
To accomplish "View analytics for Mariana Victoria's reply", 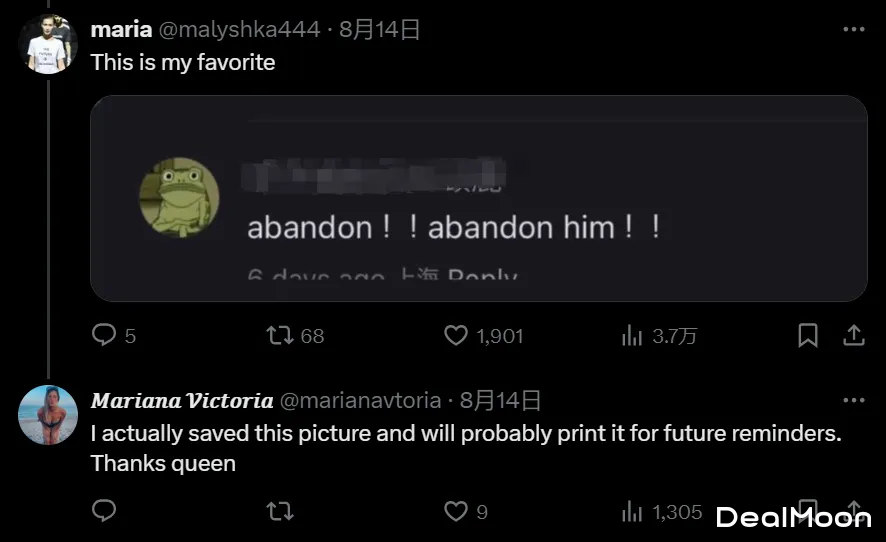I will pos(632,511).
